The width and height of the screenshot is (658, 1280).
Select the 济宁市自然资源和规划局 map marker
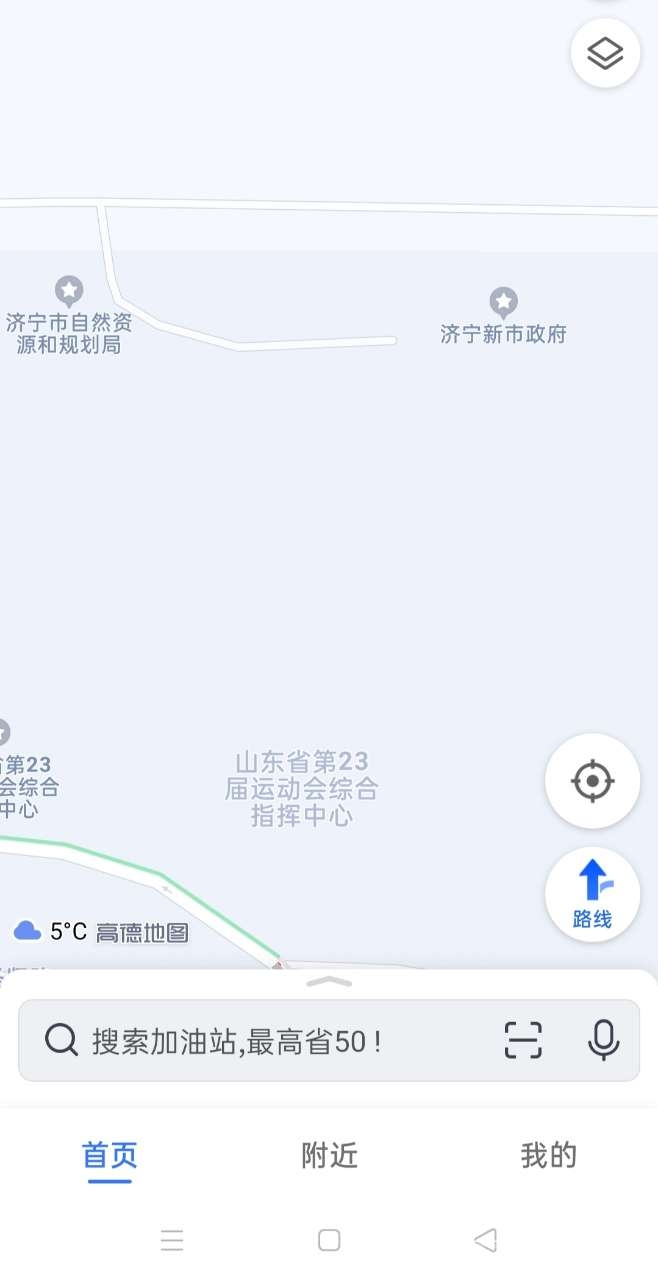[69, 292]
